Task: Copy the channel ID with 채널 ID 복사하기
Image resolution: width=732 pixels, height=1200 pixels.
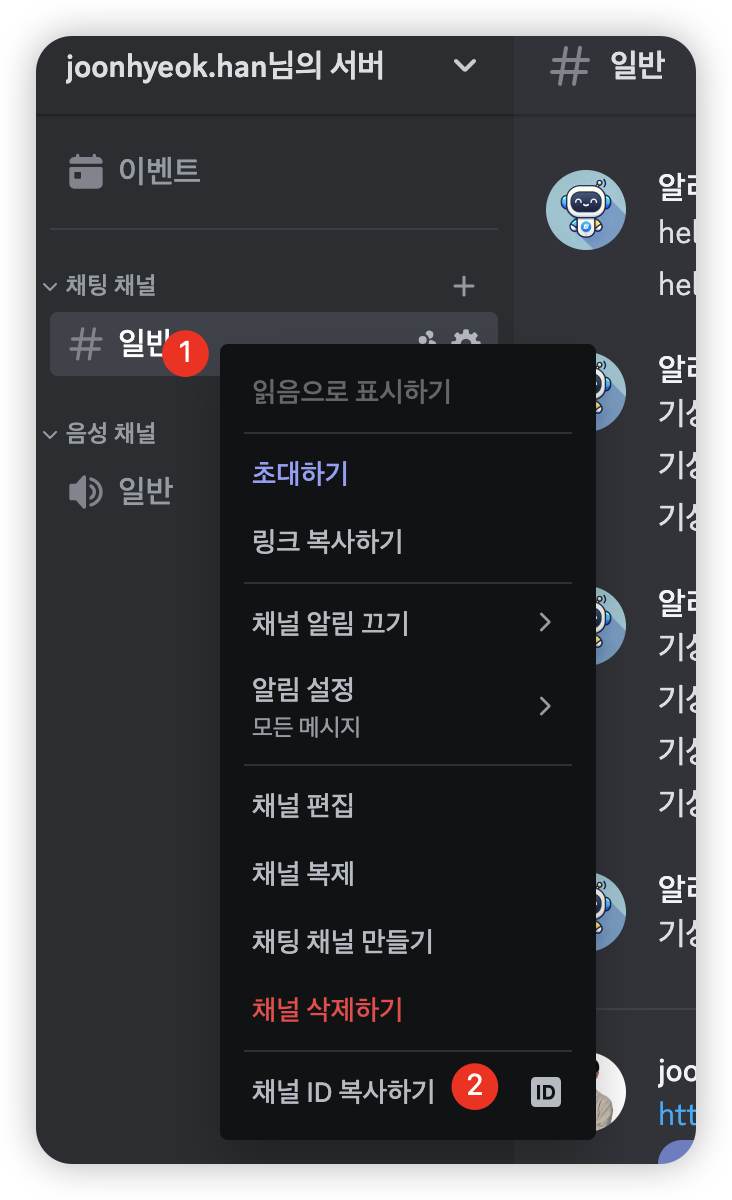Action: (344, 1092)
